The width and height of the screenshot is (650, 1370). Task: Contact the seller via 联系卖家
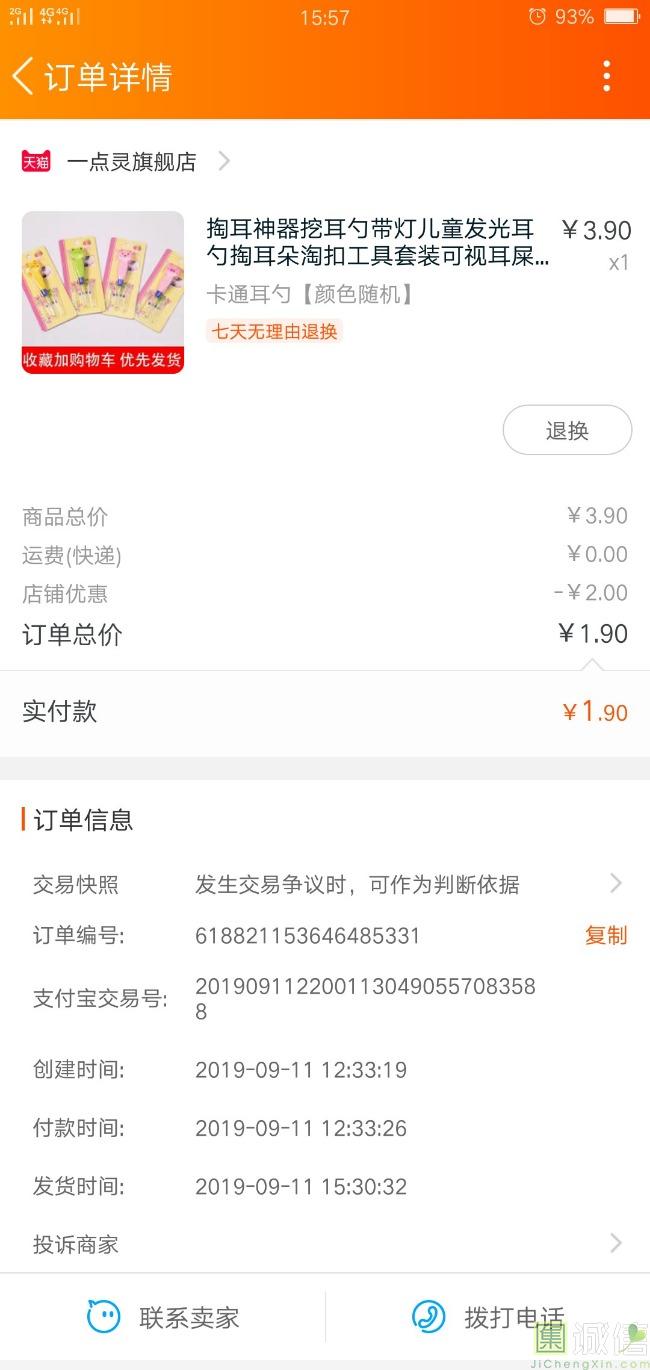point(163,1317)
